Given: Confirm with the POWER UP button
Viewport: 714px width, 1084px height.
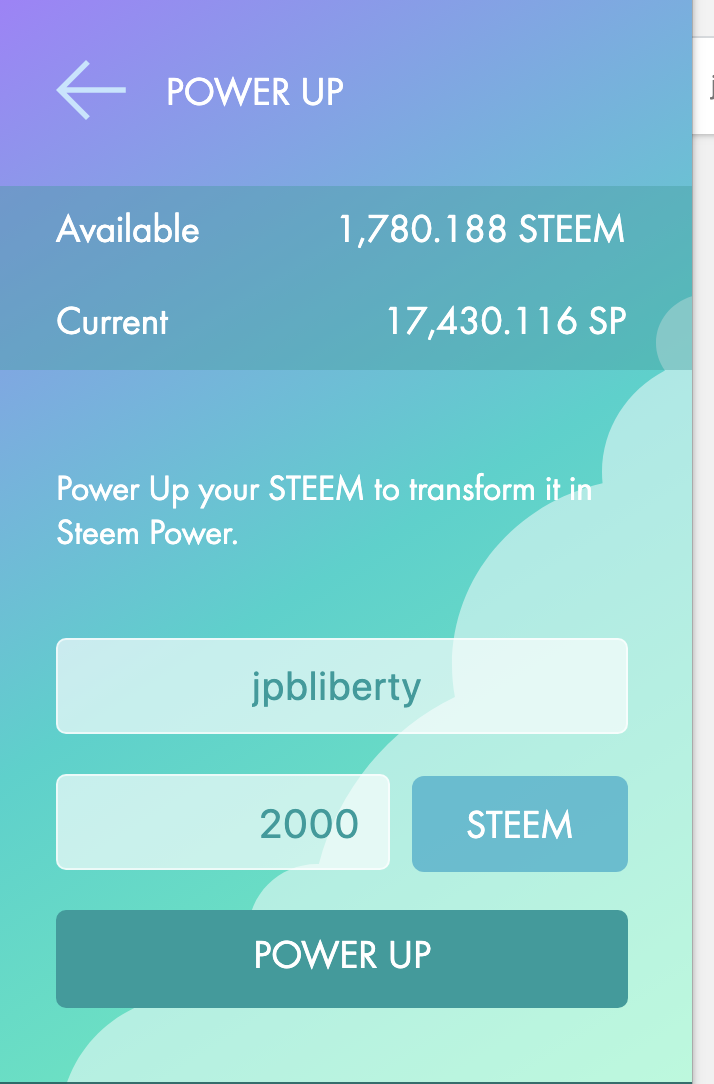Looking at the screenshot, I should [x=341, y=958].
